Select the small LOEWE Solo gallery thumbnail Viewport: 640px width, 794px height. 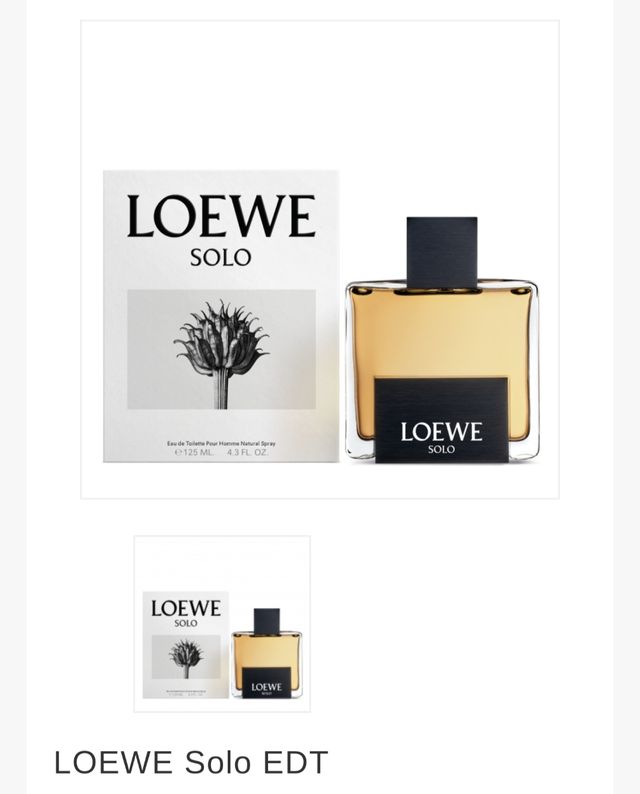222,624
